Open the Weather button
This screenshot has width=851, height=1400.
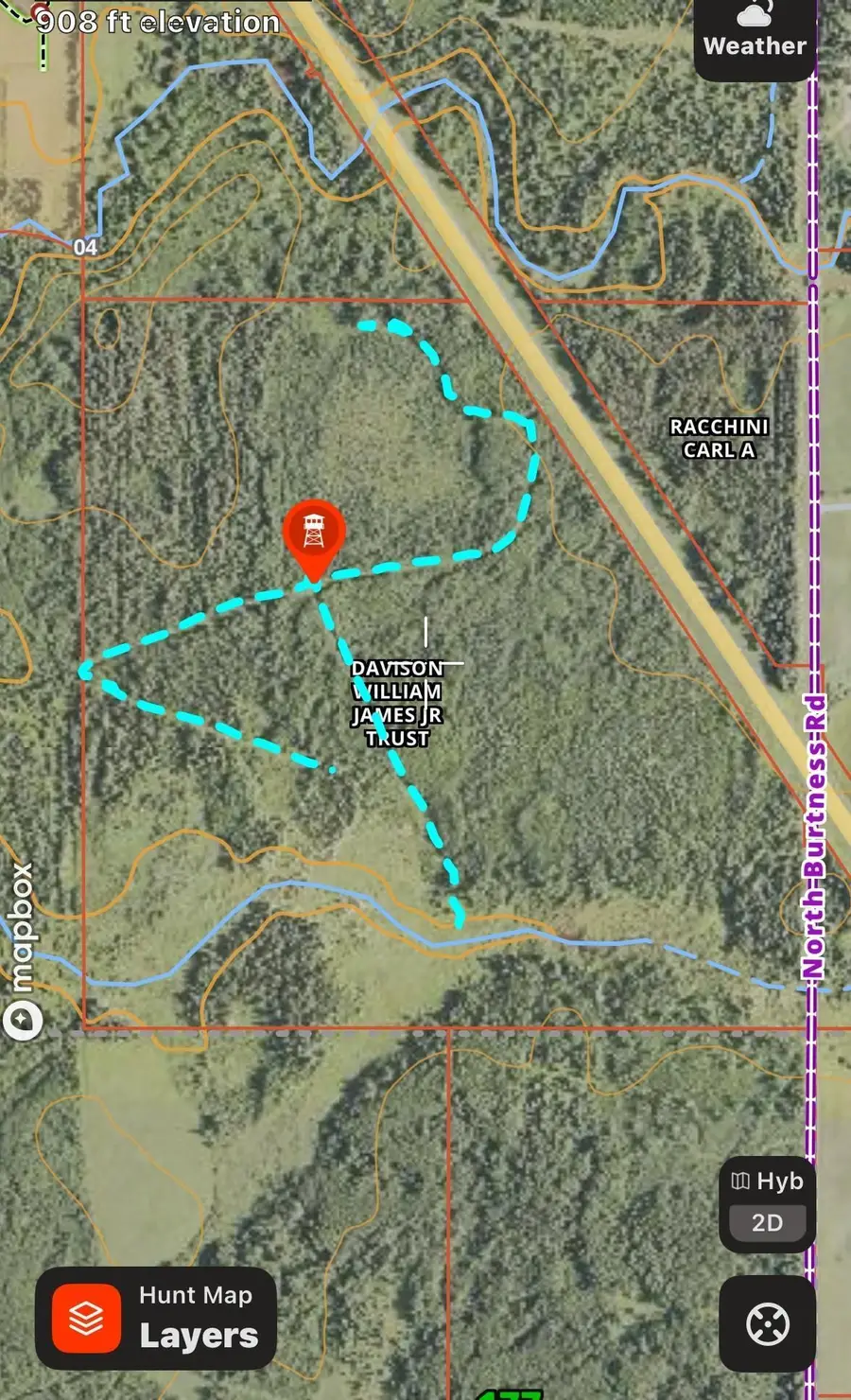[755, 34]
